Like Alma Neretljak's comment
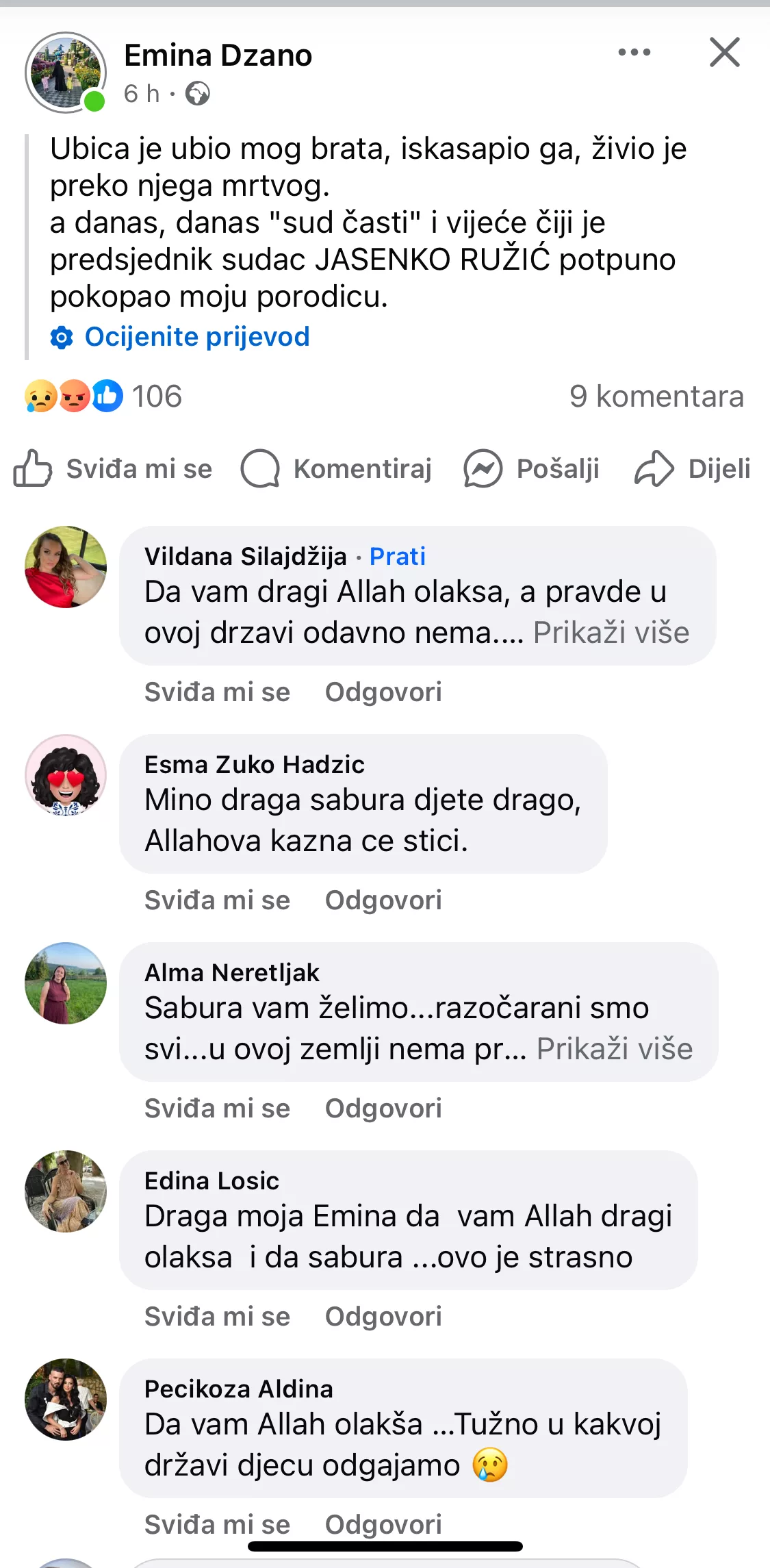The height and width of the screenshot is (1568, 770). pos(217,1109)
